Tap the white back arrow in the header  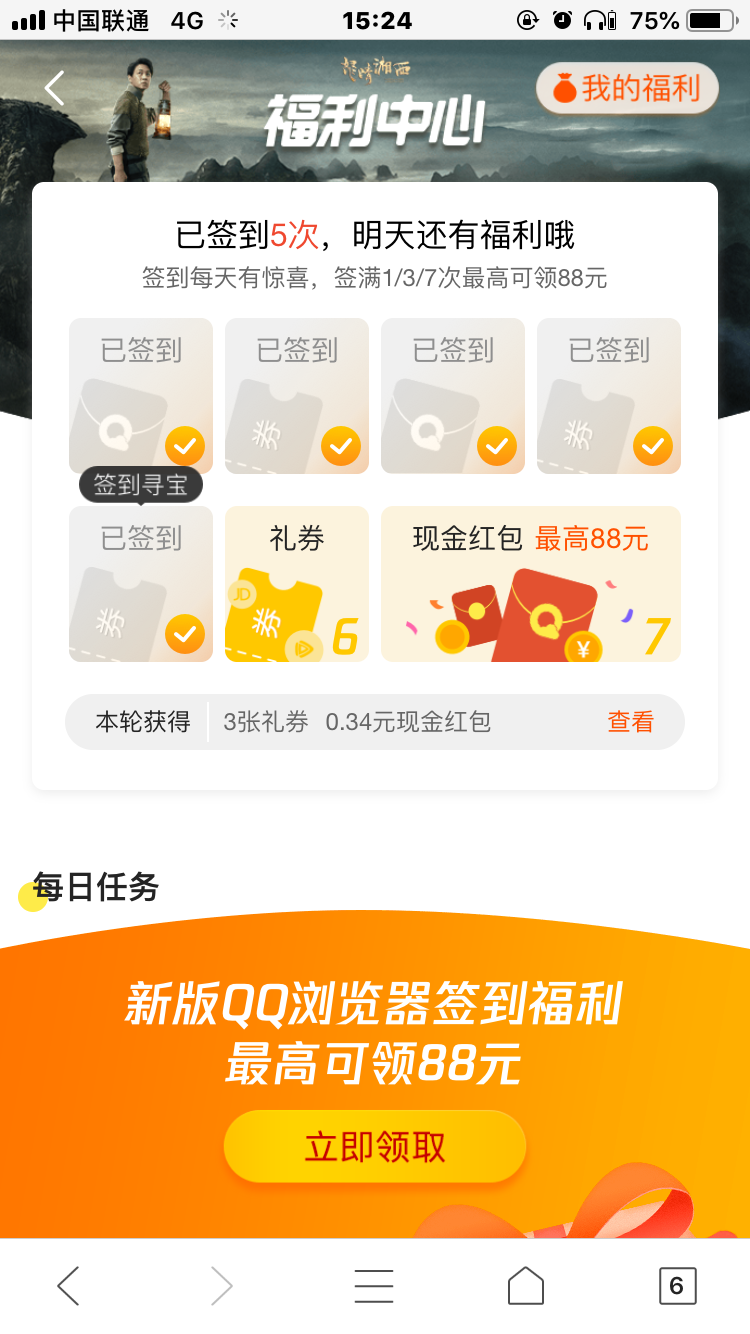point(54,88)
